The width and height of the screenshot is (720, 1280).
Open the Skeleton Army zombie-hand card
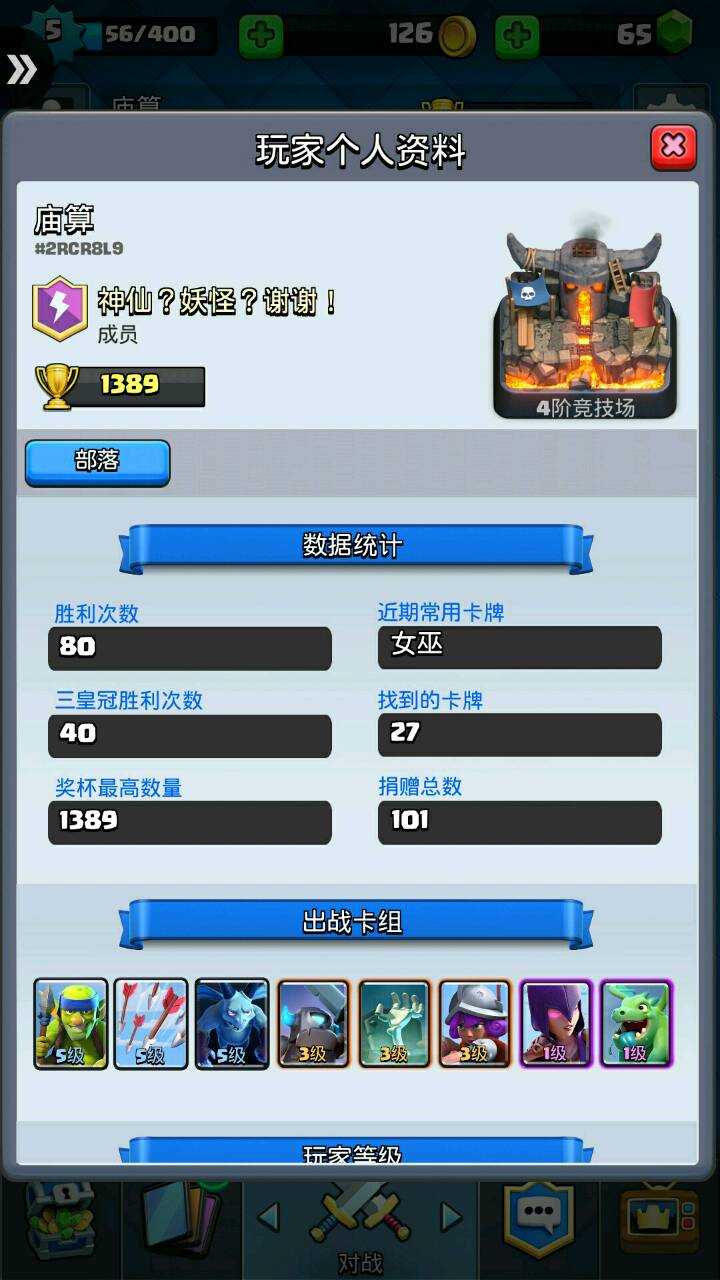394,1023
